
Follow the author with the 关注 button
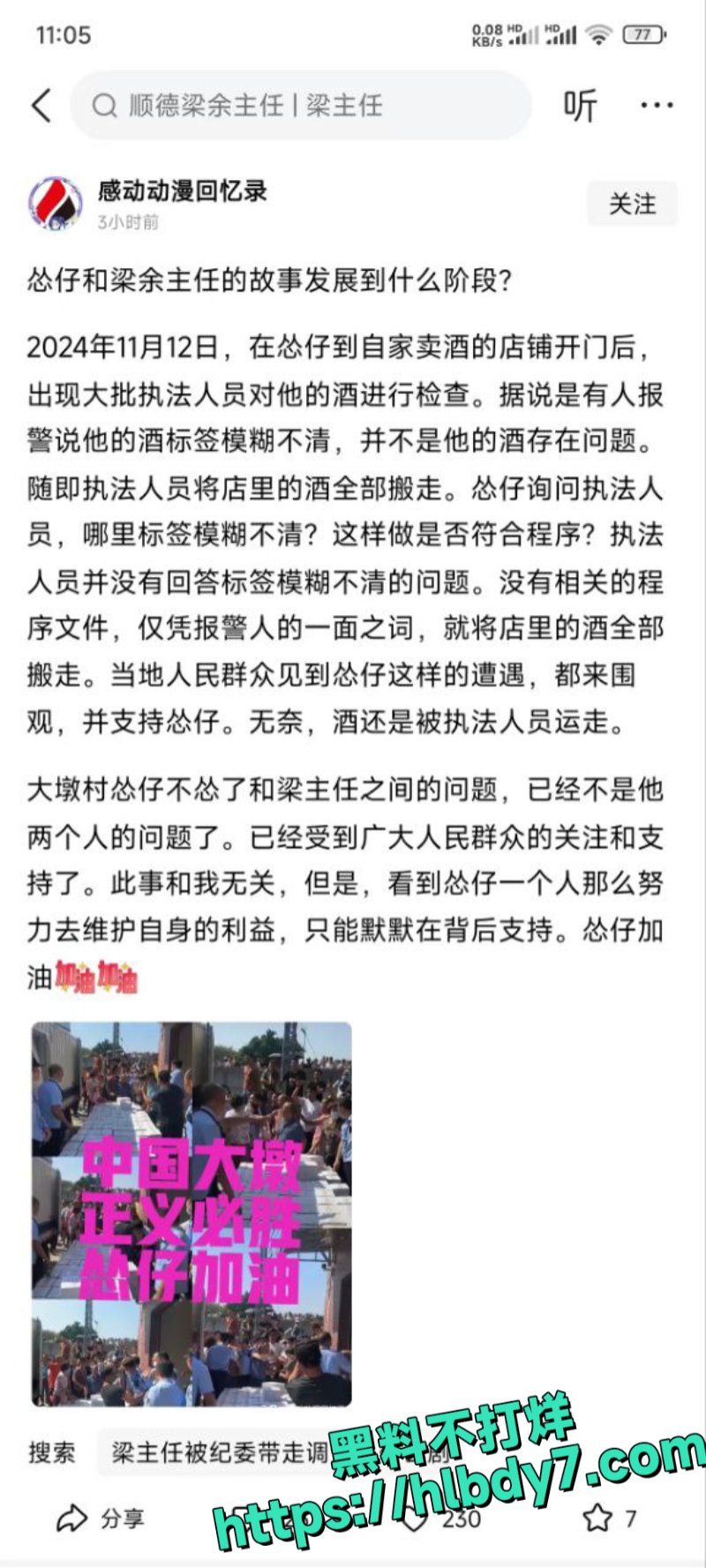[x=632, y=204]
